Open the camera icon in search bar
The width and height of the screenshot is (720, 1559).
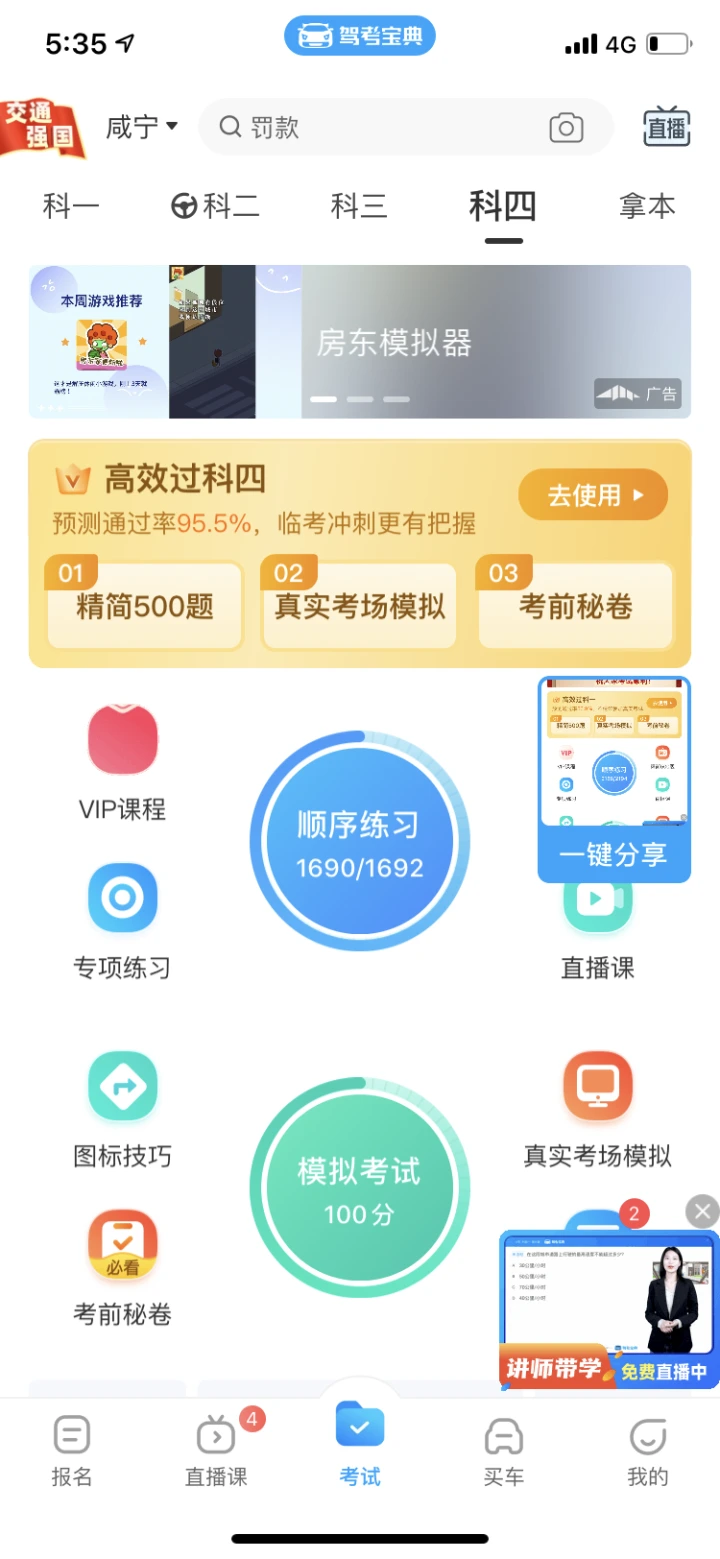click(566, 128)
